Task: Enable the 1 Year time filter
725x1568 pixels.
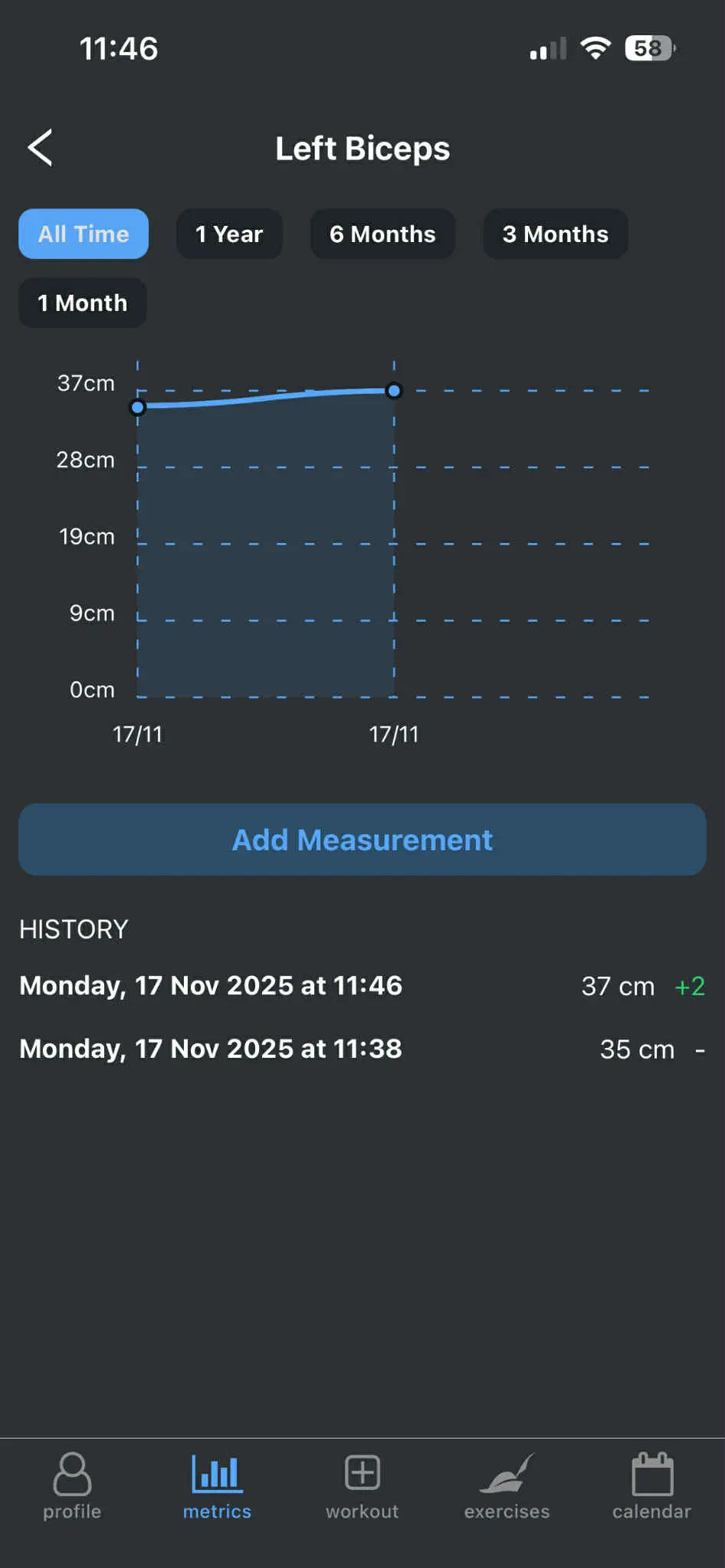Action: click(228, 234)
